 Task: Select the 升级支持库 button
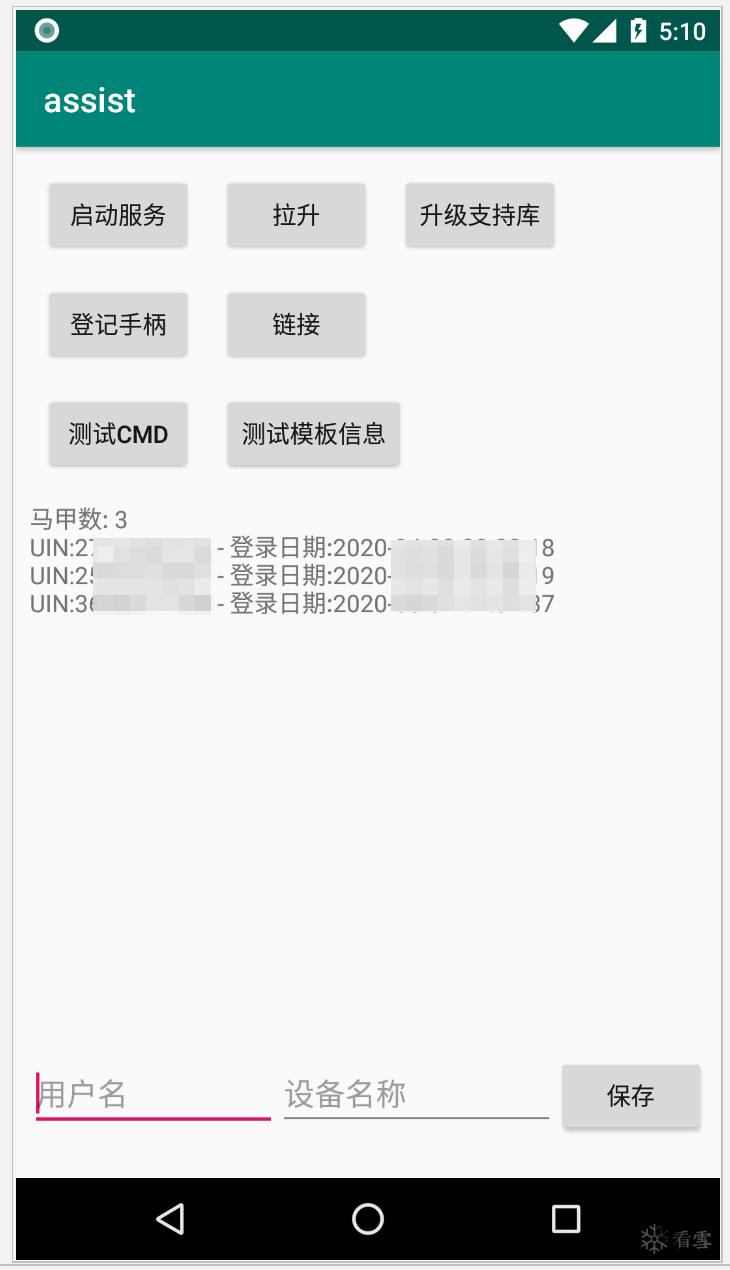479,215
